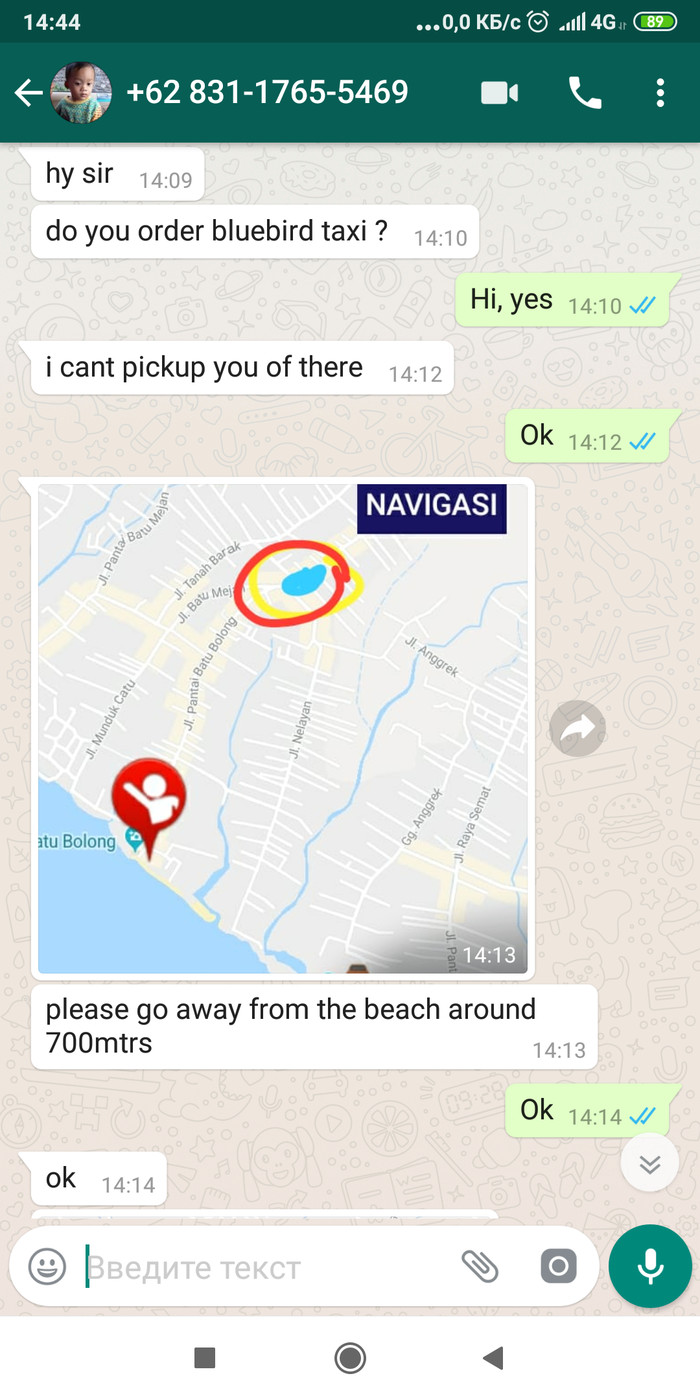Image resolution: width=700 pixels, height=1400 pixels.
Task: Start a video call
Action: click(499, 94)
